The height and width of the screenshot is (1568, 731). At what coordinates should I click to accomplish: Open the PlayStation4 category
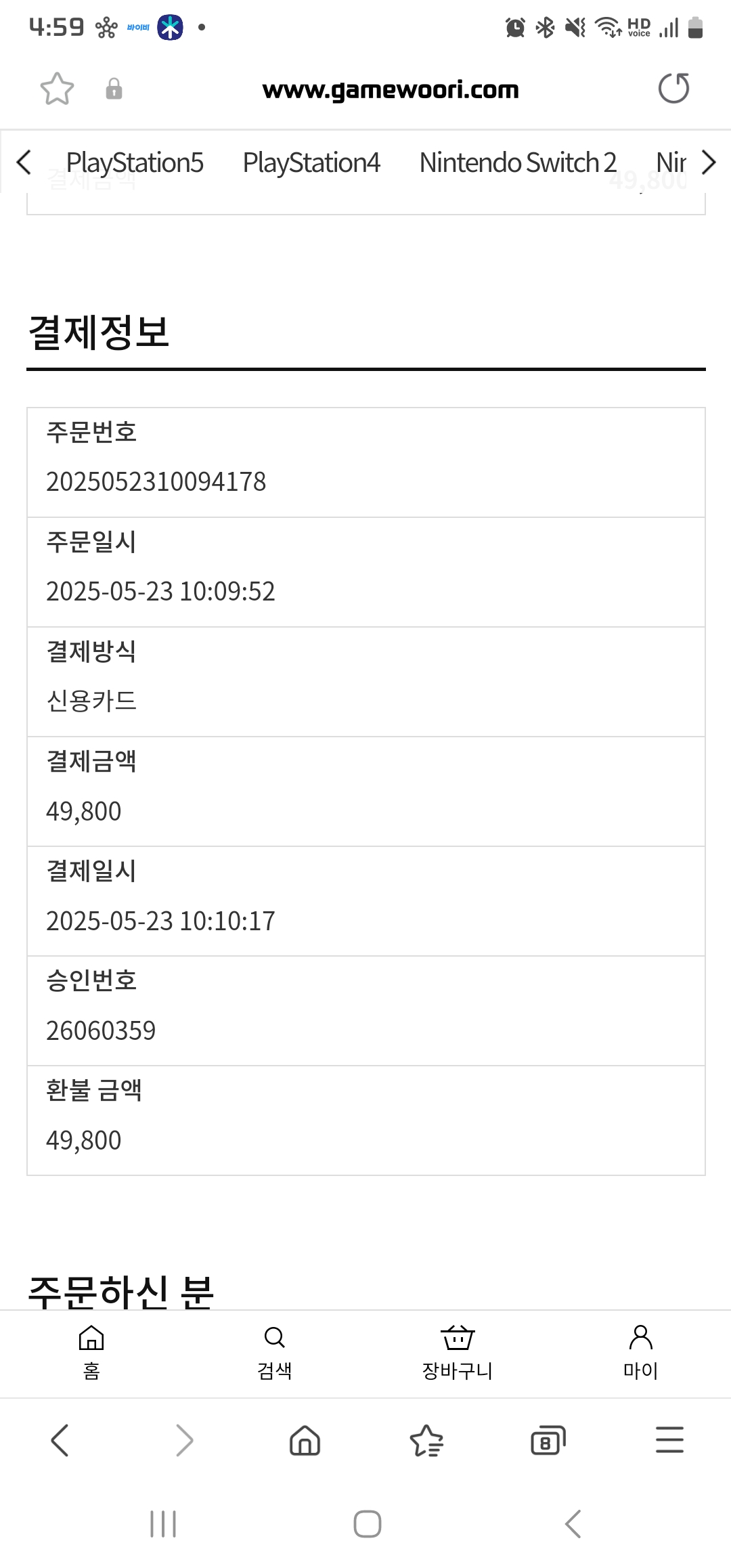(311, 162)
